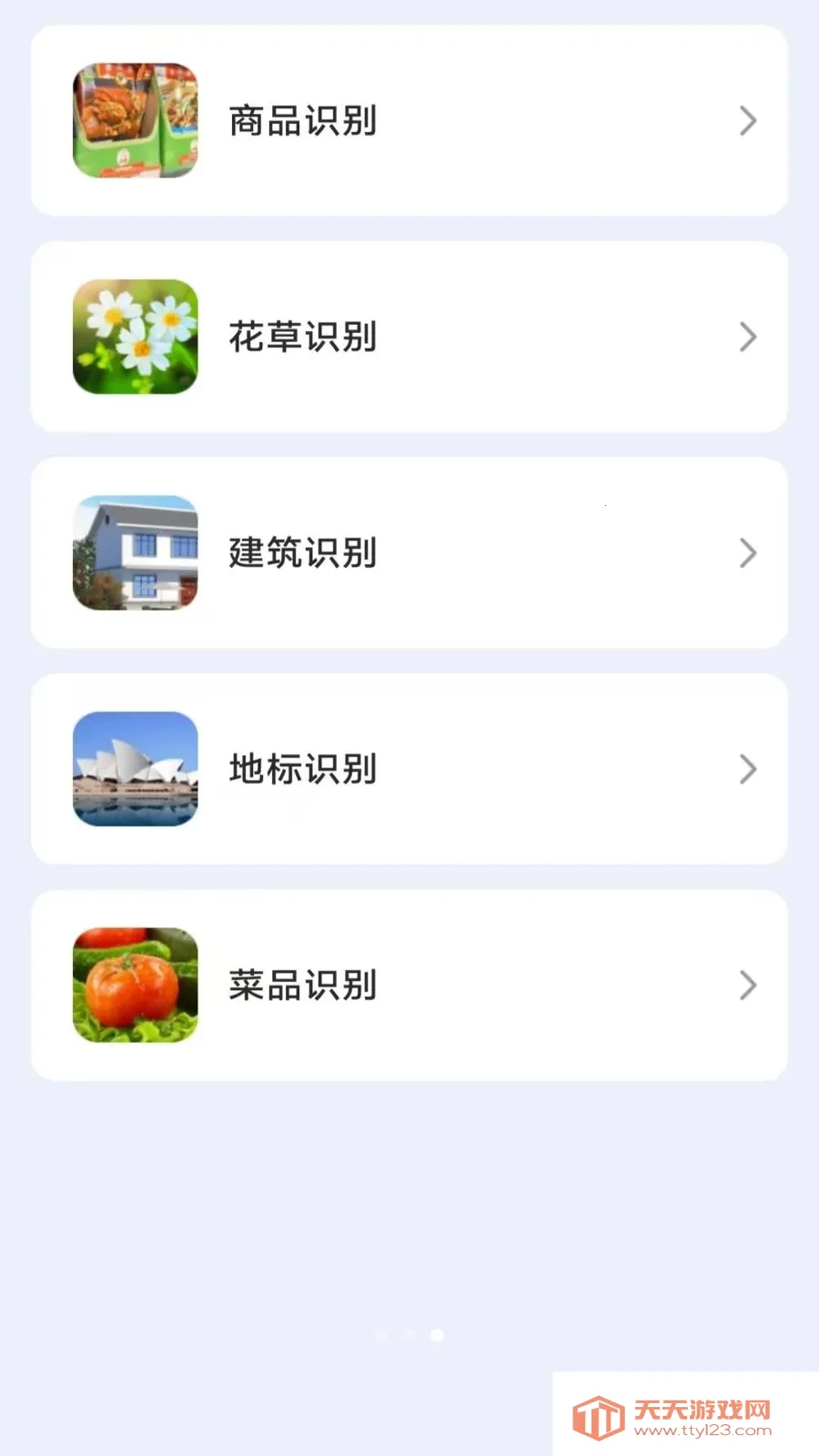Select the 商品识别 text label
This screenshot has height=1456, width=819.
click(x=303, y=121)
